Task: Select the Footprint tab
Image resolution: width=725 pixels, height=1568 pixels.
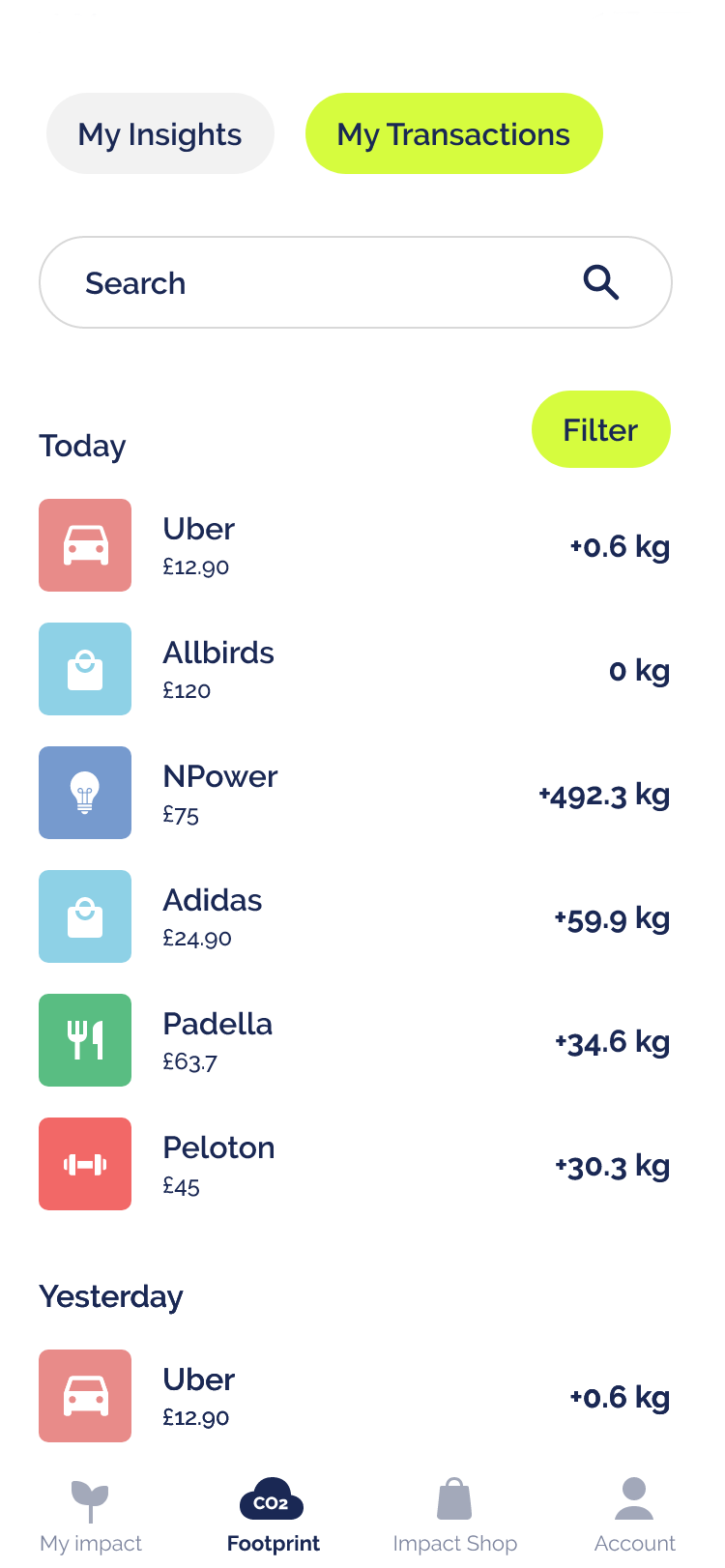Action: coord(273,1516)
